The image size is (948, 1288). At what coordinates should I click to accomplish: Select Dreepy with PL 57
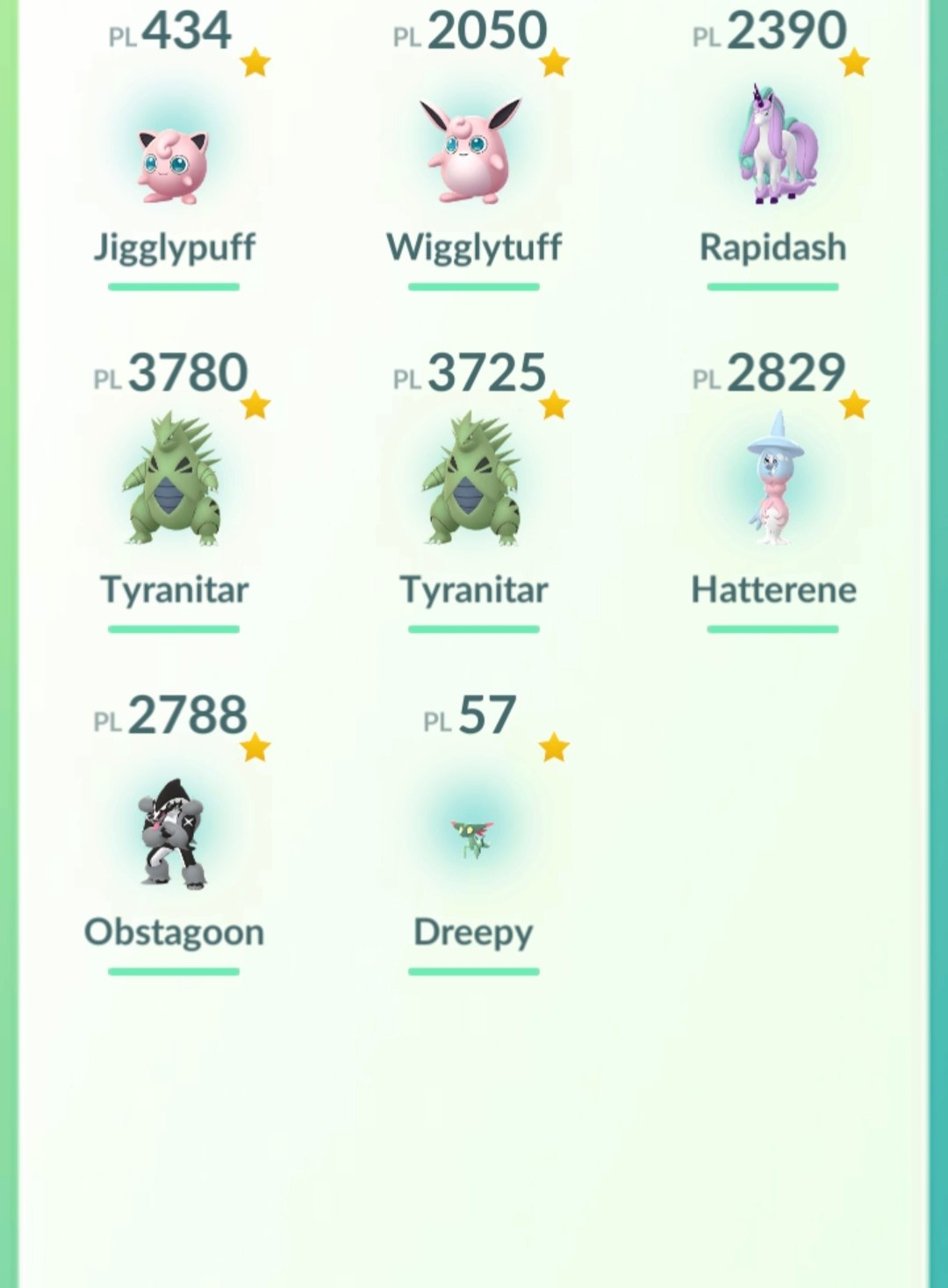pos(473,838)
